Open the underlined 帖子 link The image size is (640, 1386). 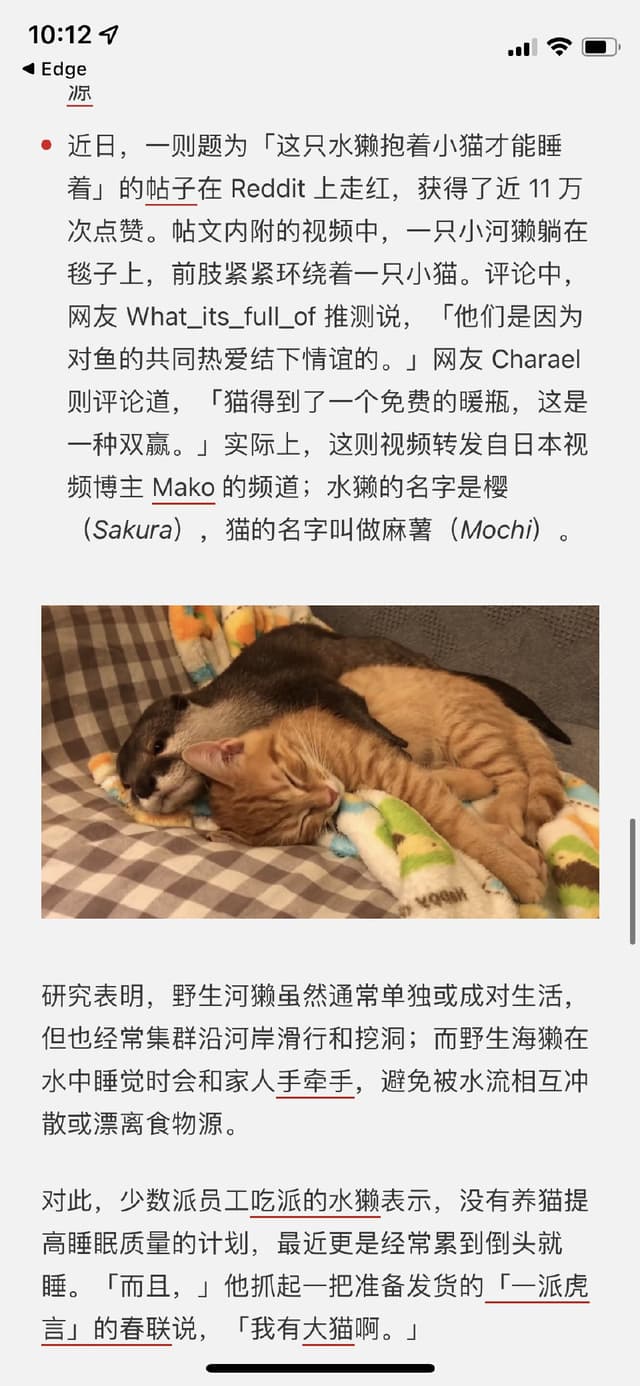[170, 189]
